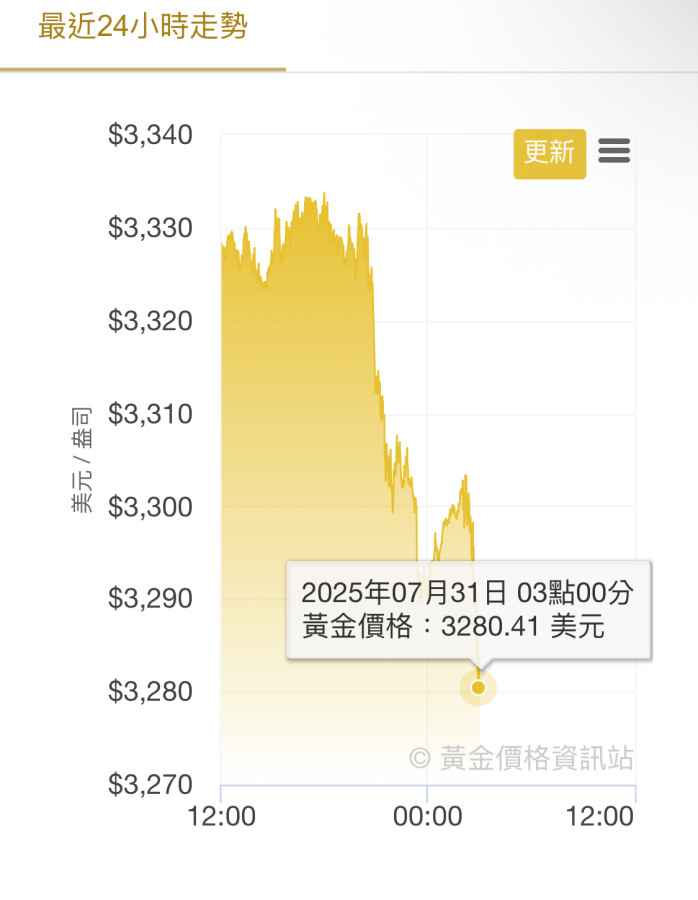698x900 pixels.
Task: Tap the 更新 button to refresh the chart
Action: (x=549, y=153)
